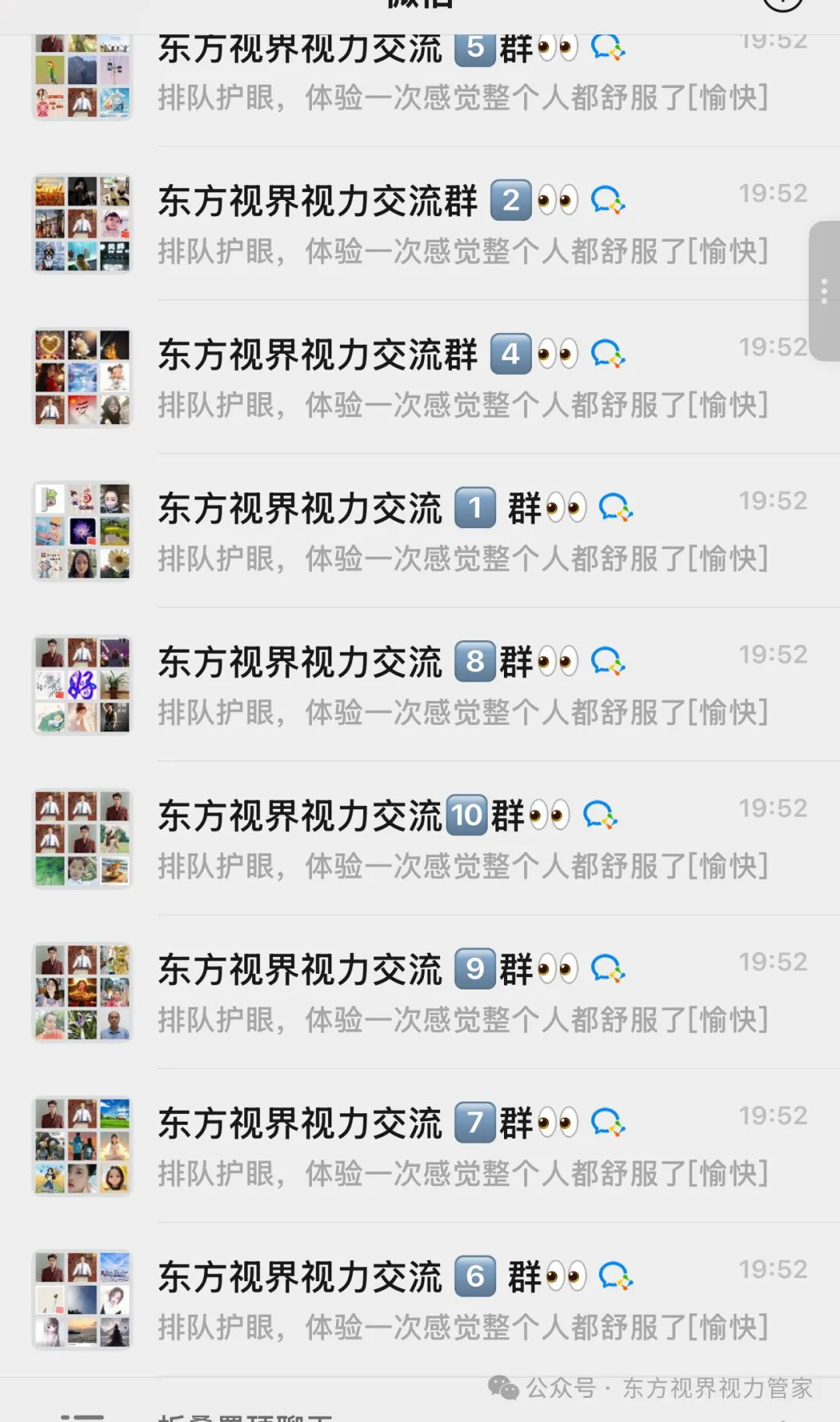Tap the group avatar of 东方视界视力交流群2

tap(82, 223)
